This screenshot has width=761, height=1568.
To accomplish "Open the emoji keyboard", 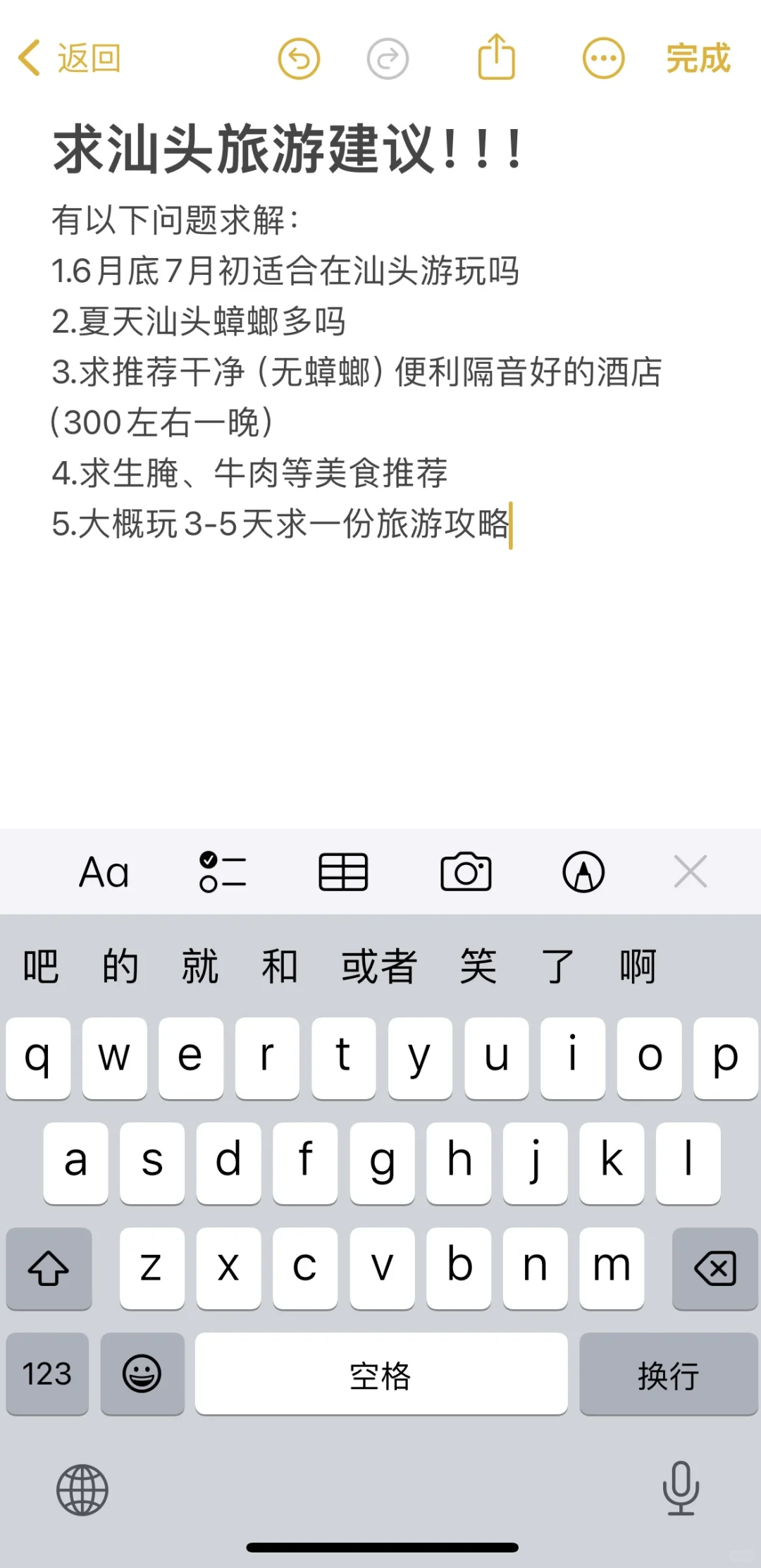I will pyautogui.click(x=142, y=1374).
